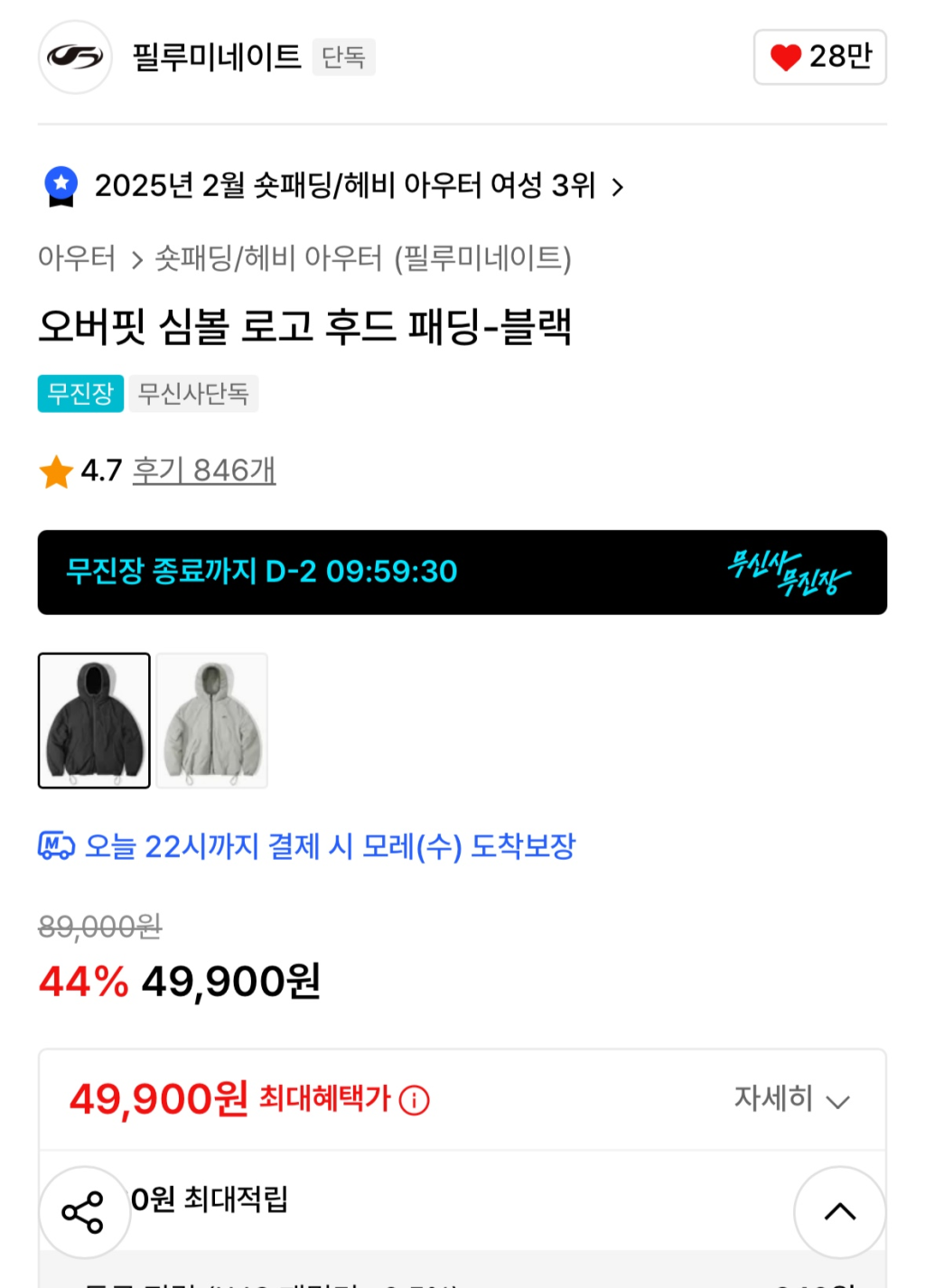
Task: Open 숏패딩/헤비 아우터 (필루미네이트) breadcrumb
Action: pyautogui.click(x=363, y=258)
